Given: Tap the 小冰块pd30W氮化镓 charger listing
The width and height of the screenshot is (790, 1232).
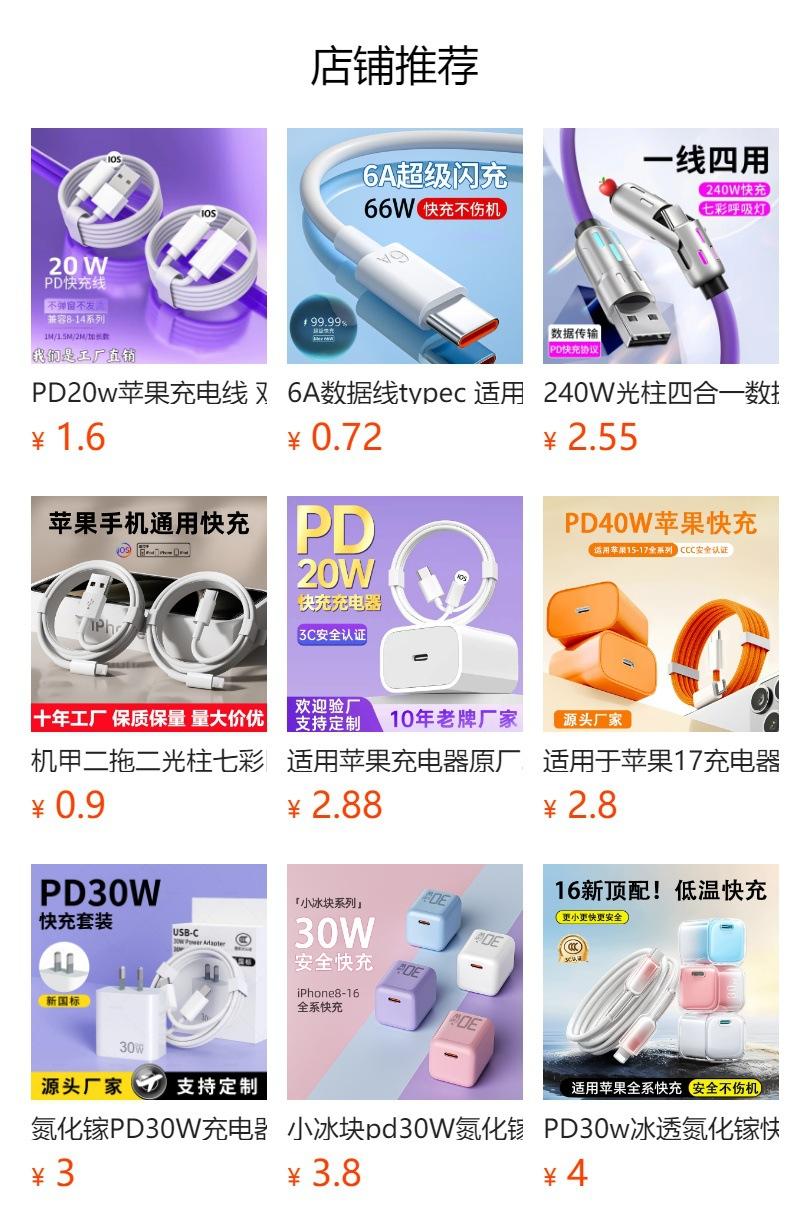Looking at the screenshot, I should coord(405,982).
